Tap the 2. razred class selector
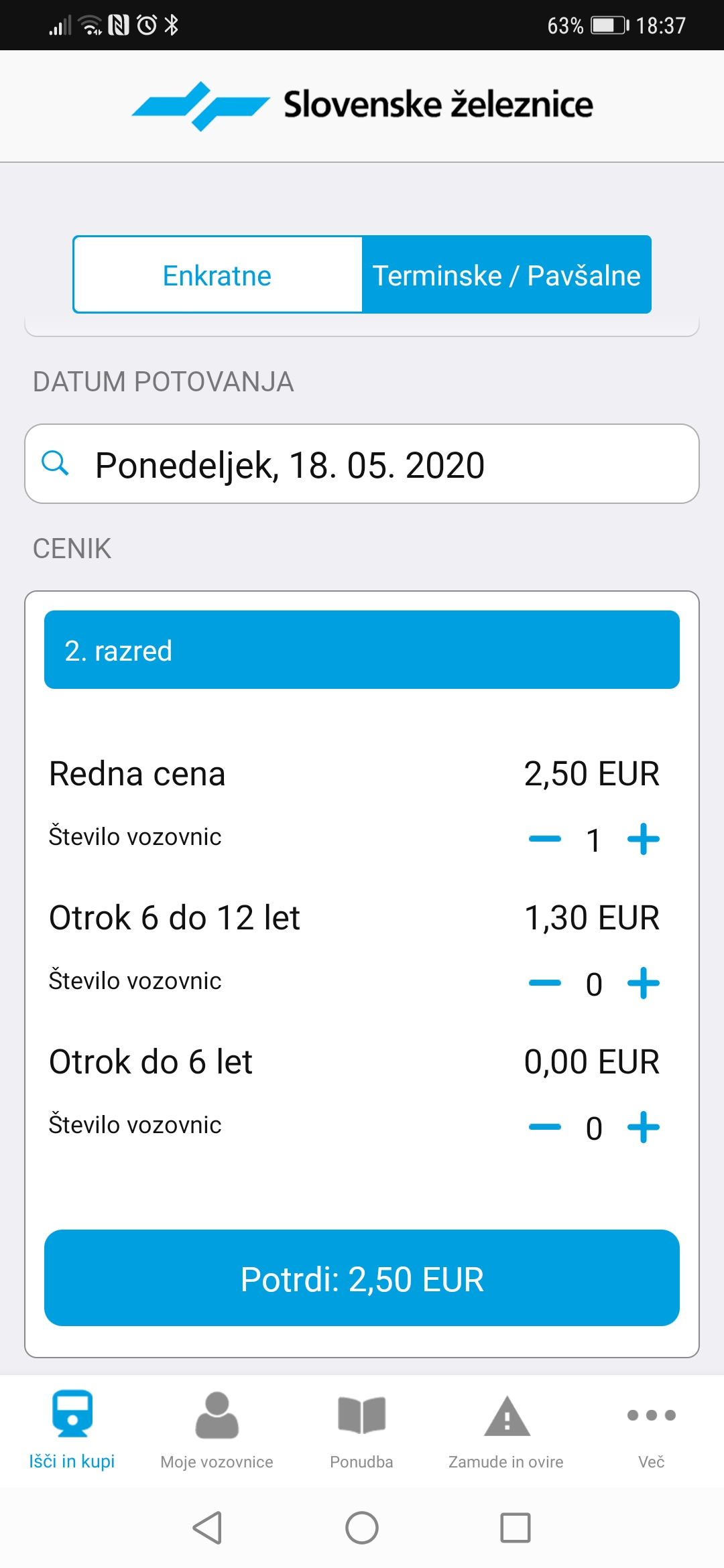 click(x=362, y=650)
